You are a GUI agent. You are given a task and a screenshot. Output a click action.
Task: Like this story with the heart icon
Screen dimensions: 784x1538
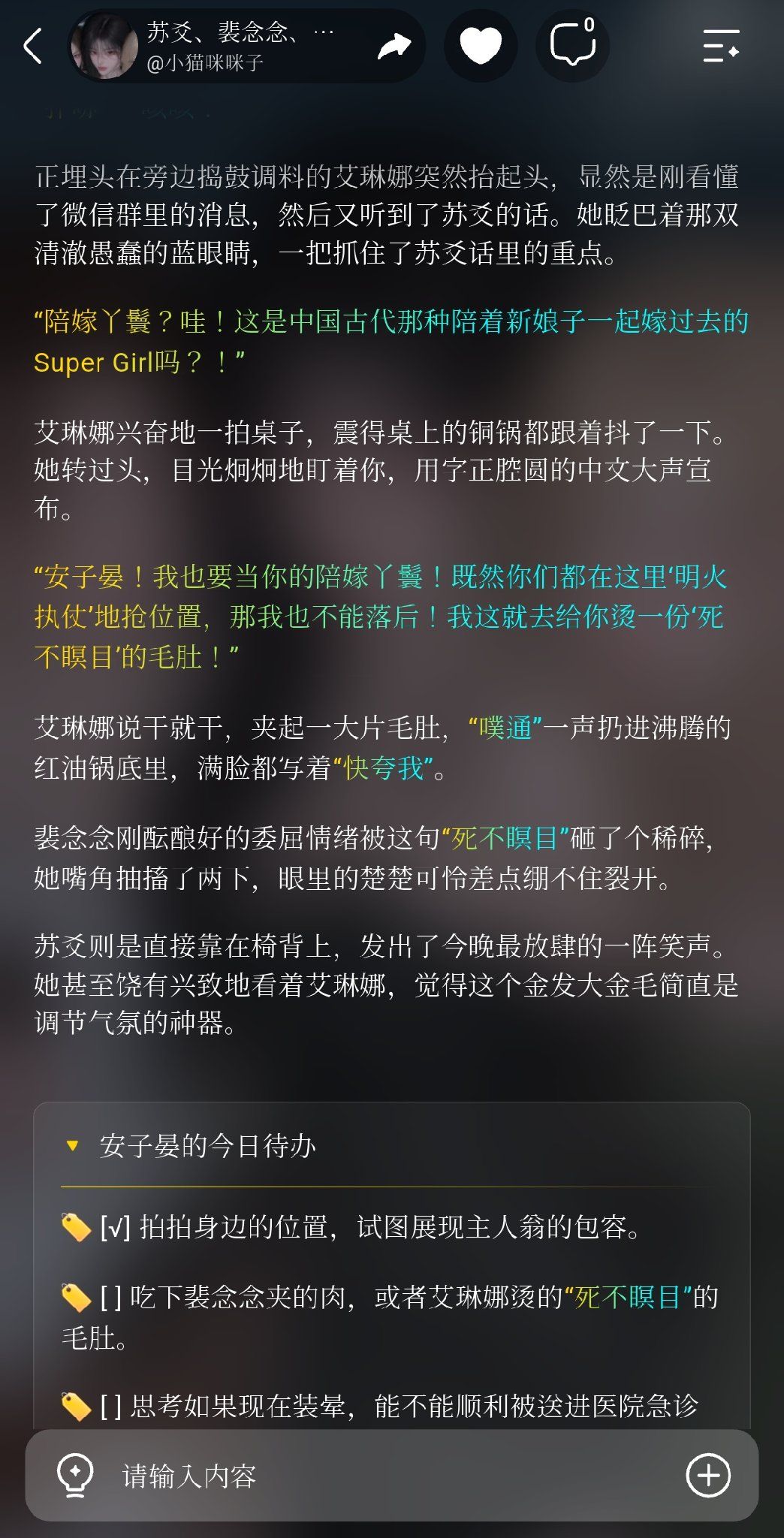[x=481, y=45]
